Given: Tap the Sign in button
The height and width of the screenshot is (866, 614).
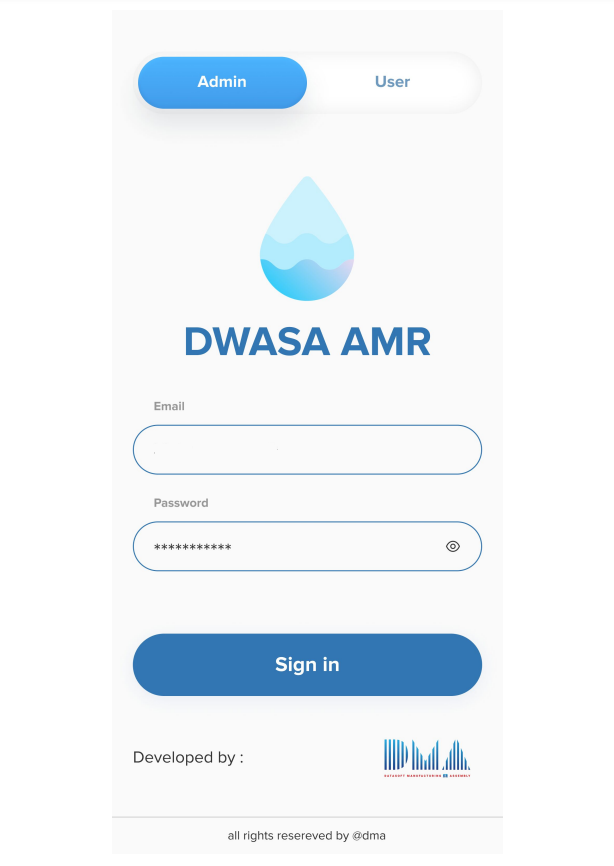Looking at the screenshot, I should (x=307, y=665).
